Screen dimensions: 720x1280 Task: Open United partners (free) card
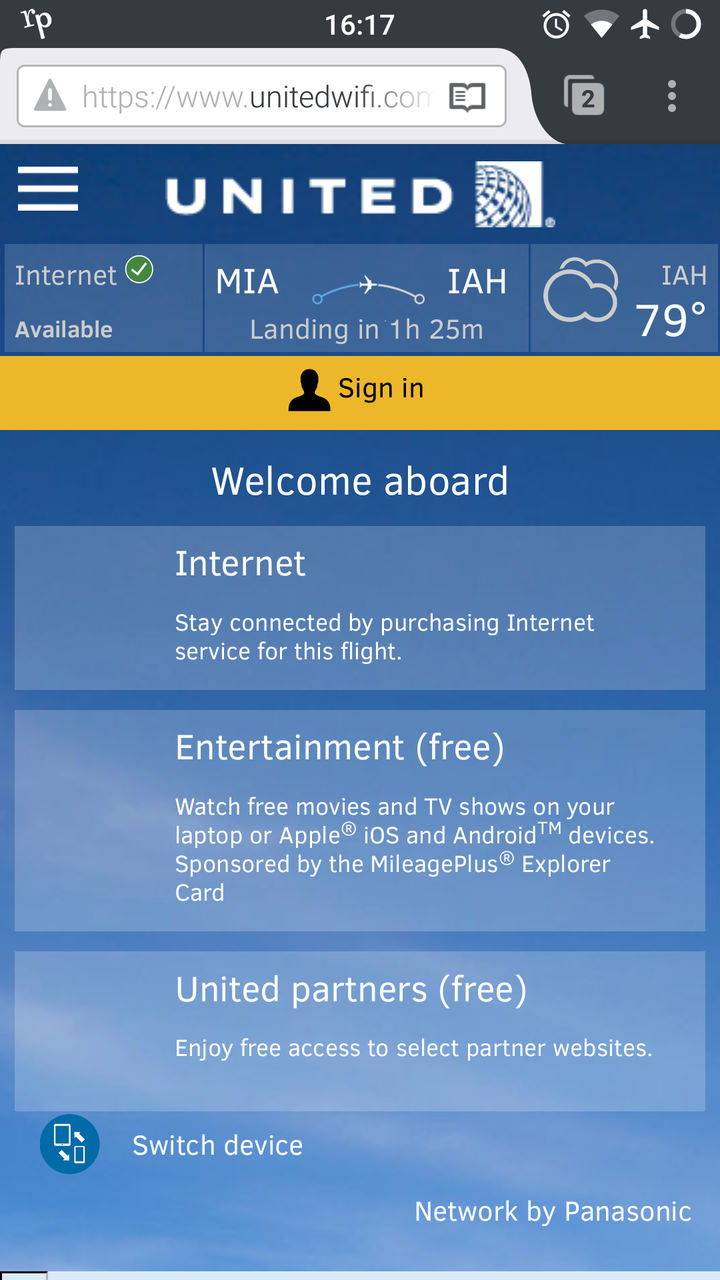tap(360, 1030)
